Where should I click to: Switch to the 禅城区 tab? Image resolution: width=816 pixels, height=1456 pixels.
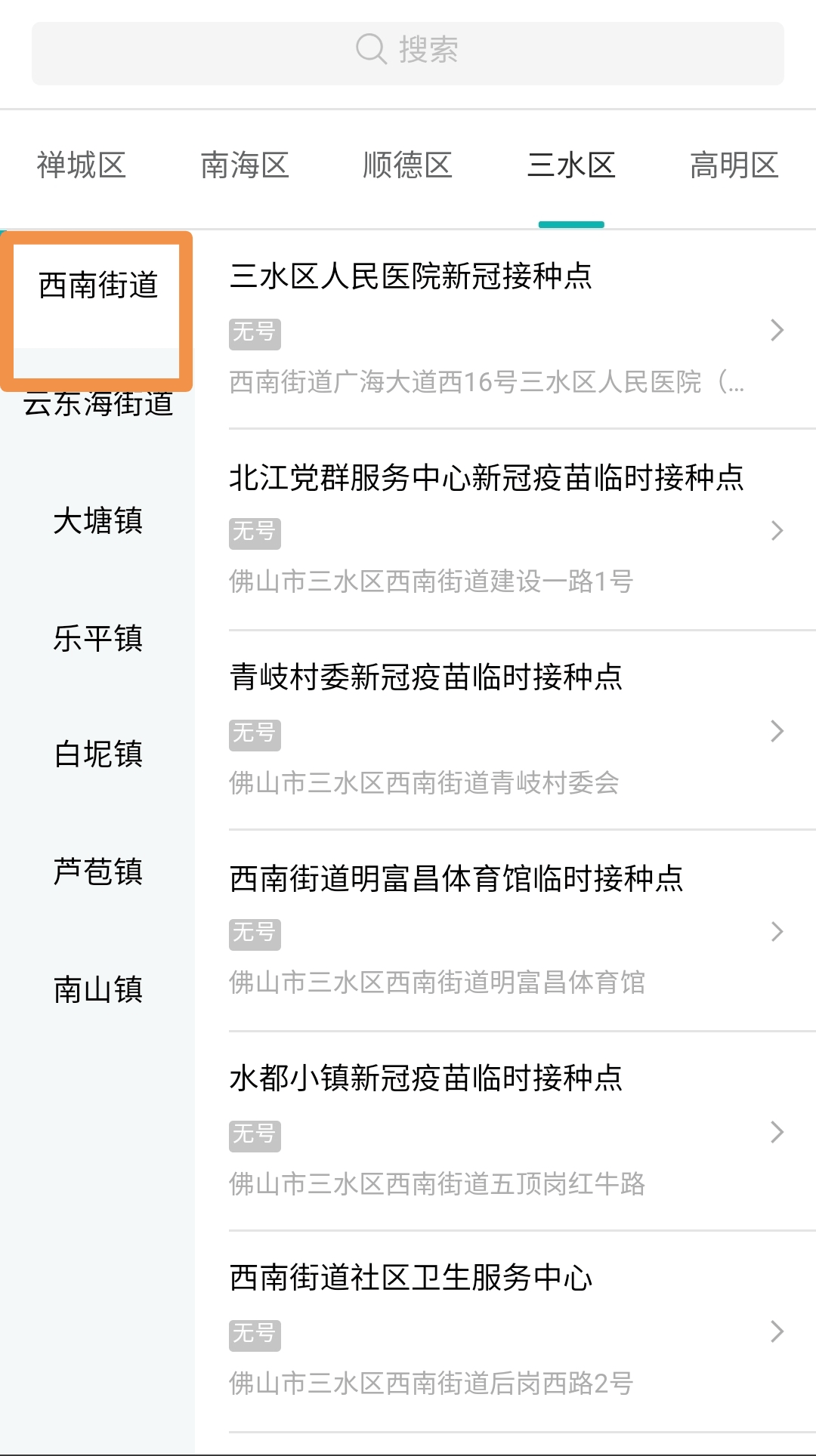pyautogui.click(x=82, y=165)
